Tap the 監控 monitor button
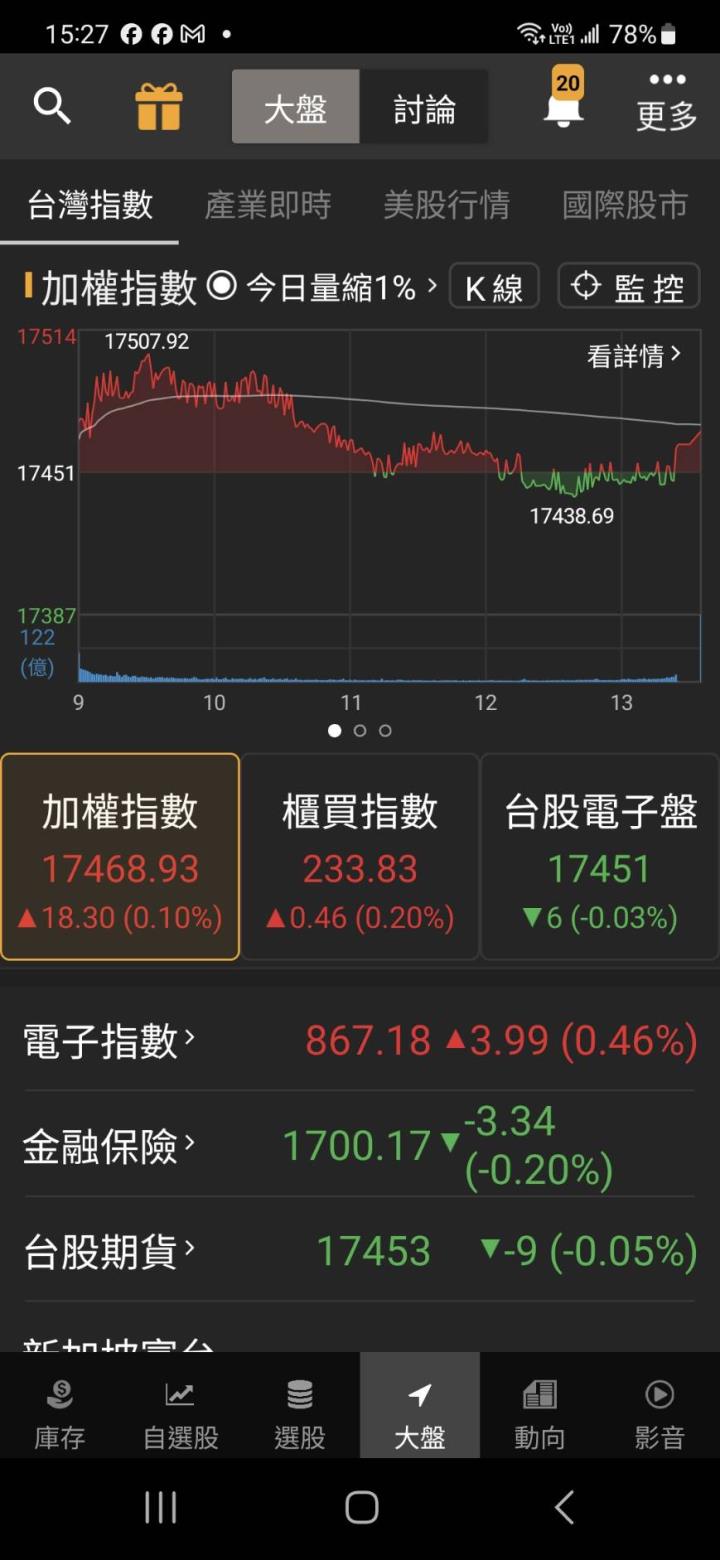This screenshot has height=1560, width=720. click(x=627, y=287)
